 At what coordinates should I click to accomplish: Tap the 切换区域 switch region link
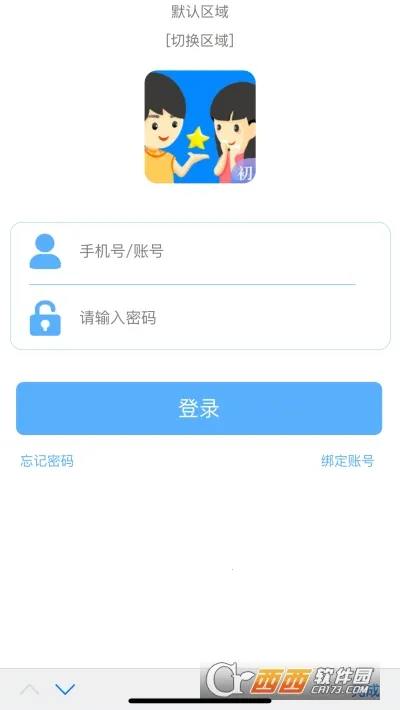click(200, 41)
